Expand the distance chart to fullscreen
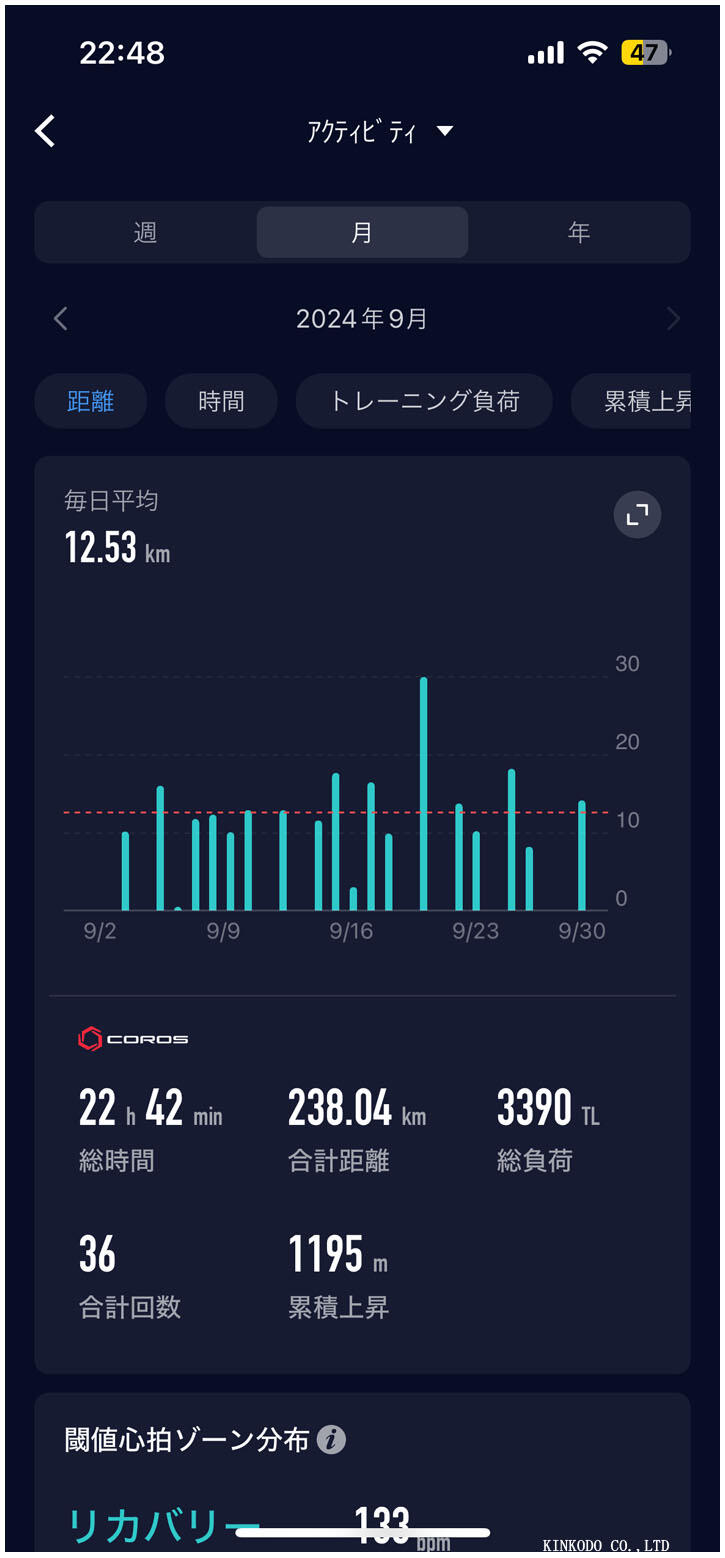Viewport: 725px width, 1558px height. pos(637,515)
